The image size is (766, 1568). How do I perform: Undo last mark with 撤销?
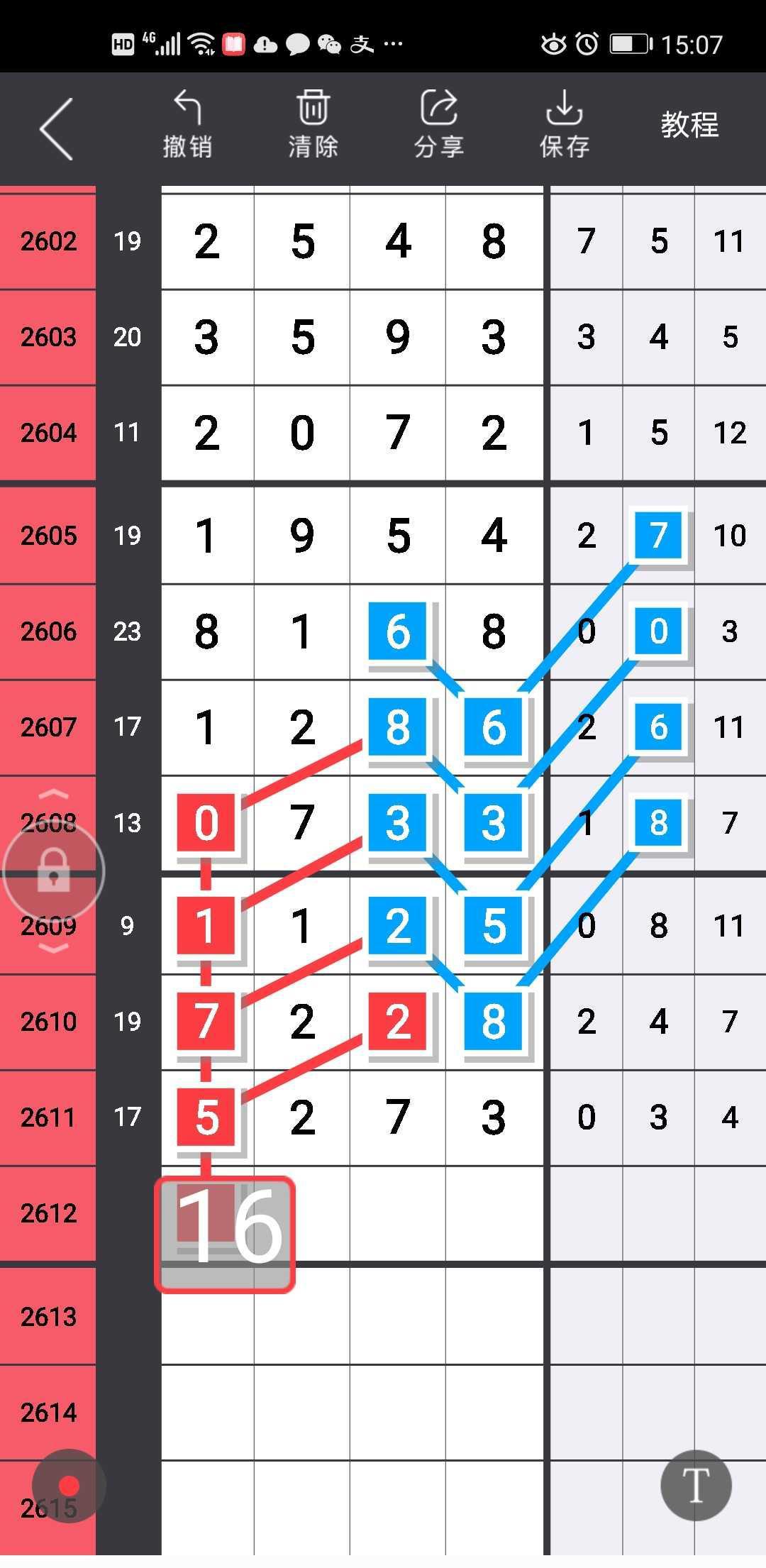[187, 125]
